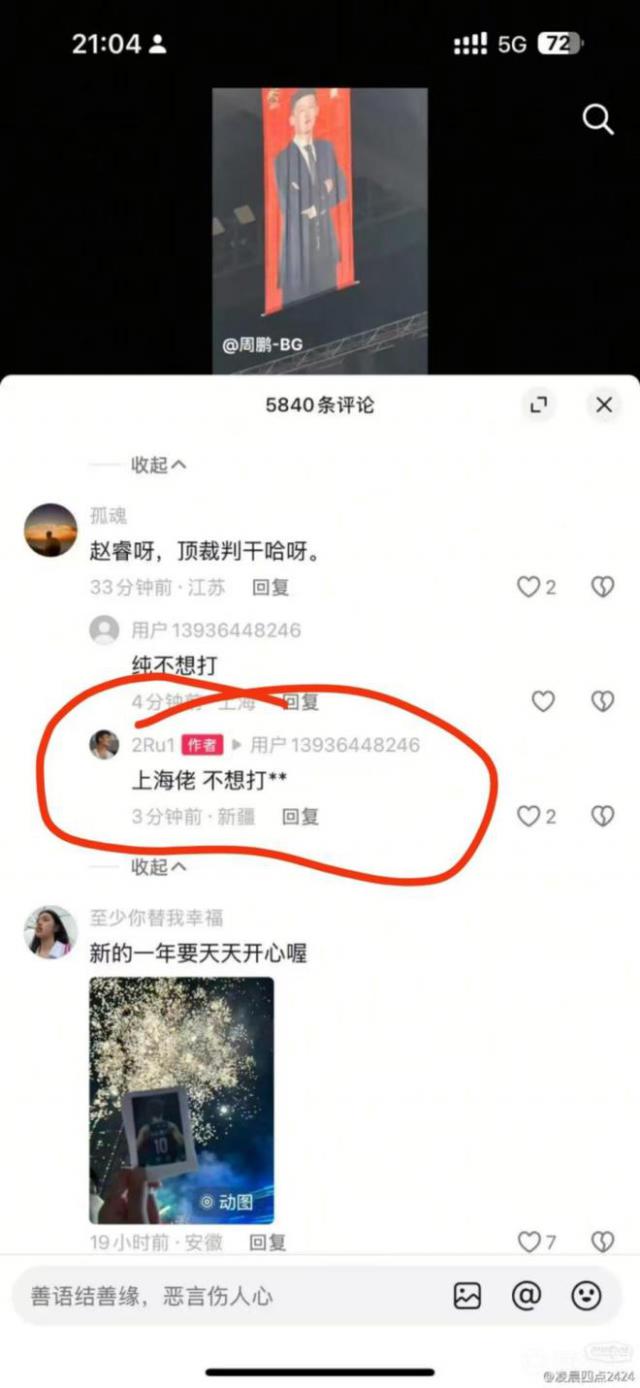Expand the comments panel to full screen
Viewport: 640px width, 1388px height.
point(538,405)
